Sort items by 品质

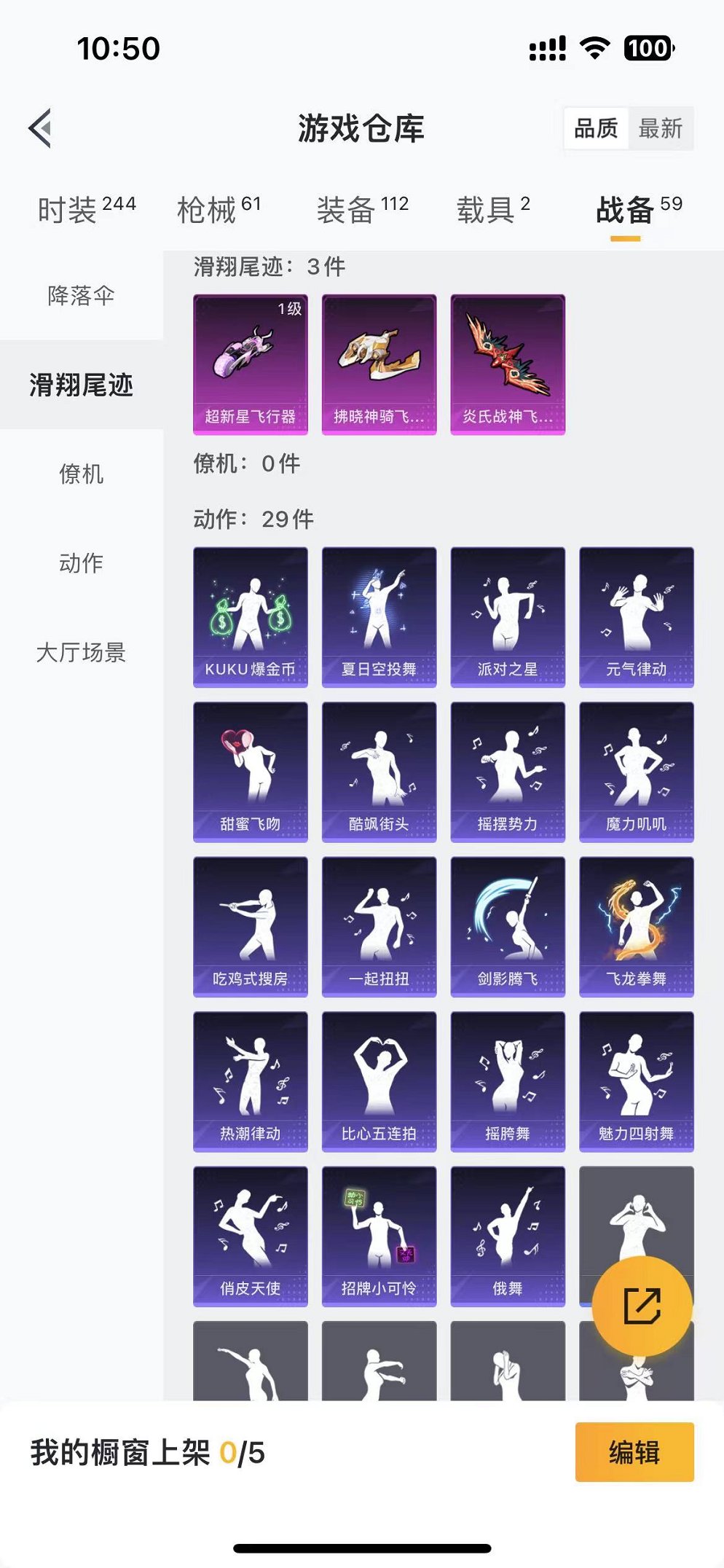click(596, 129)
